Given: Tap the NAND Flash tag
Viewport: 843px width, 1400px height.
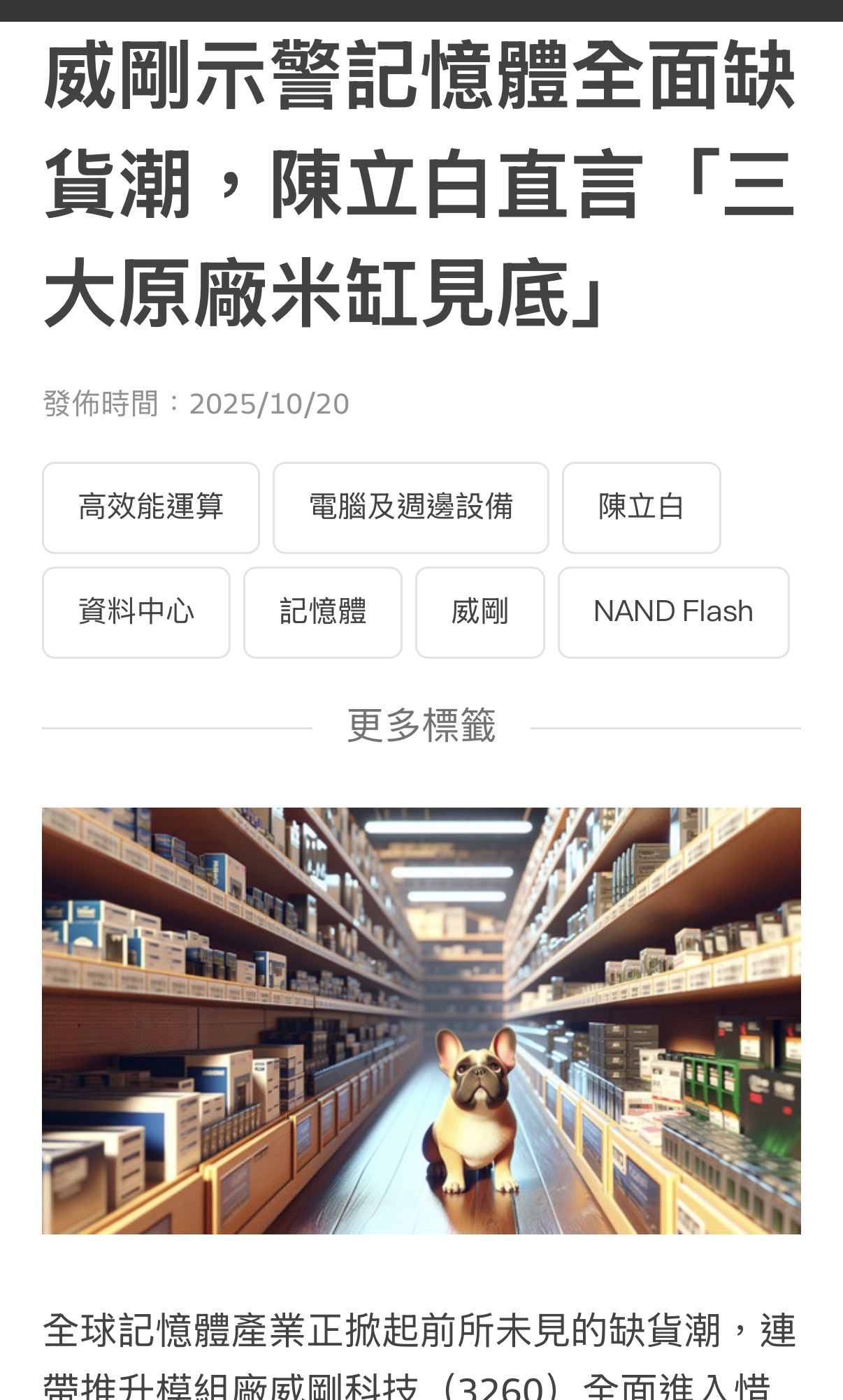Looking at the screenshot, I should 674,613.
